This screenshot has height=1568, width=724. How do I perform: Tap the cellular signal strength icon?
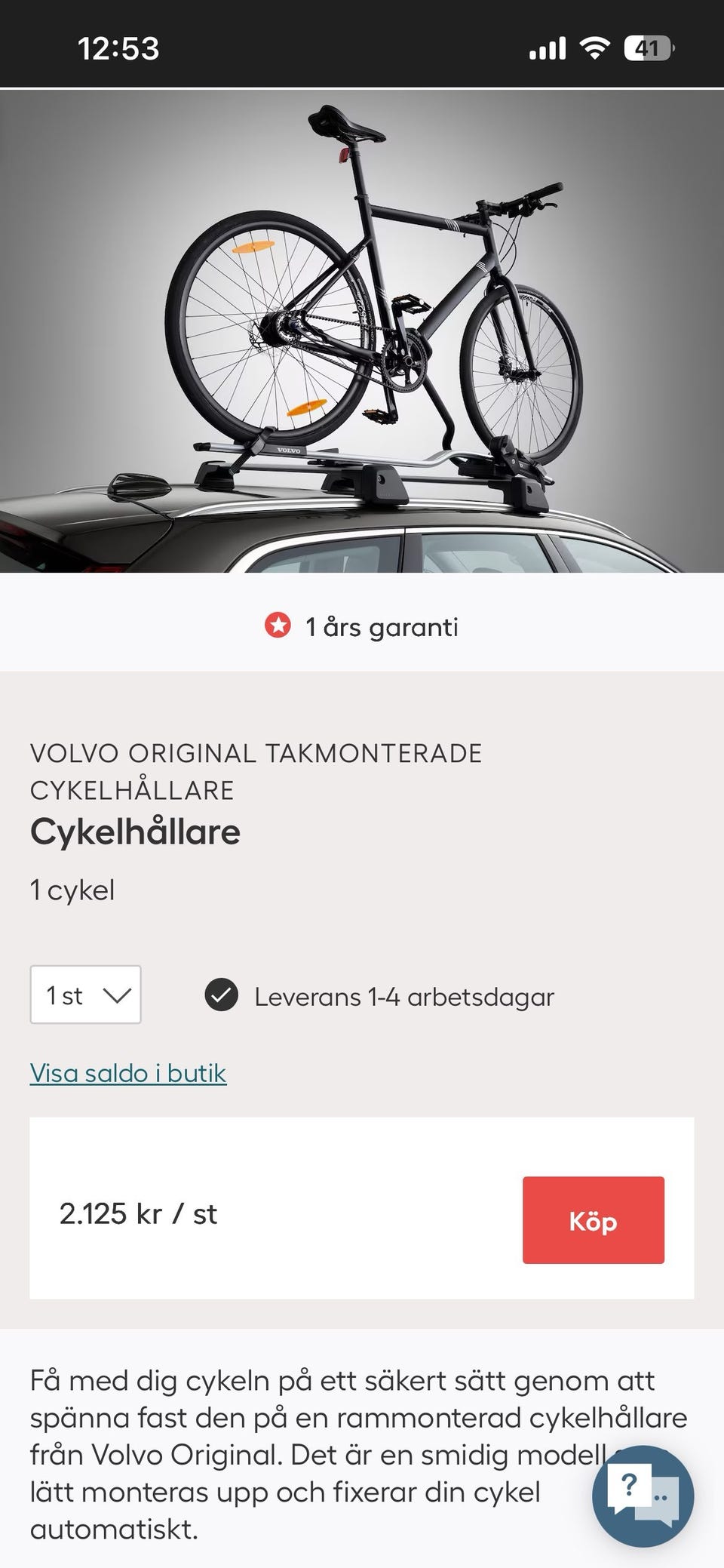[548, 48]
